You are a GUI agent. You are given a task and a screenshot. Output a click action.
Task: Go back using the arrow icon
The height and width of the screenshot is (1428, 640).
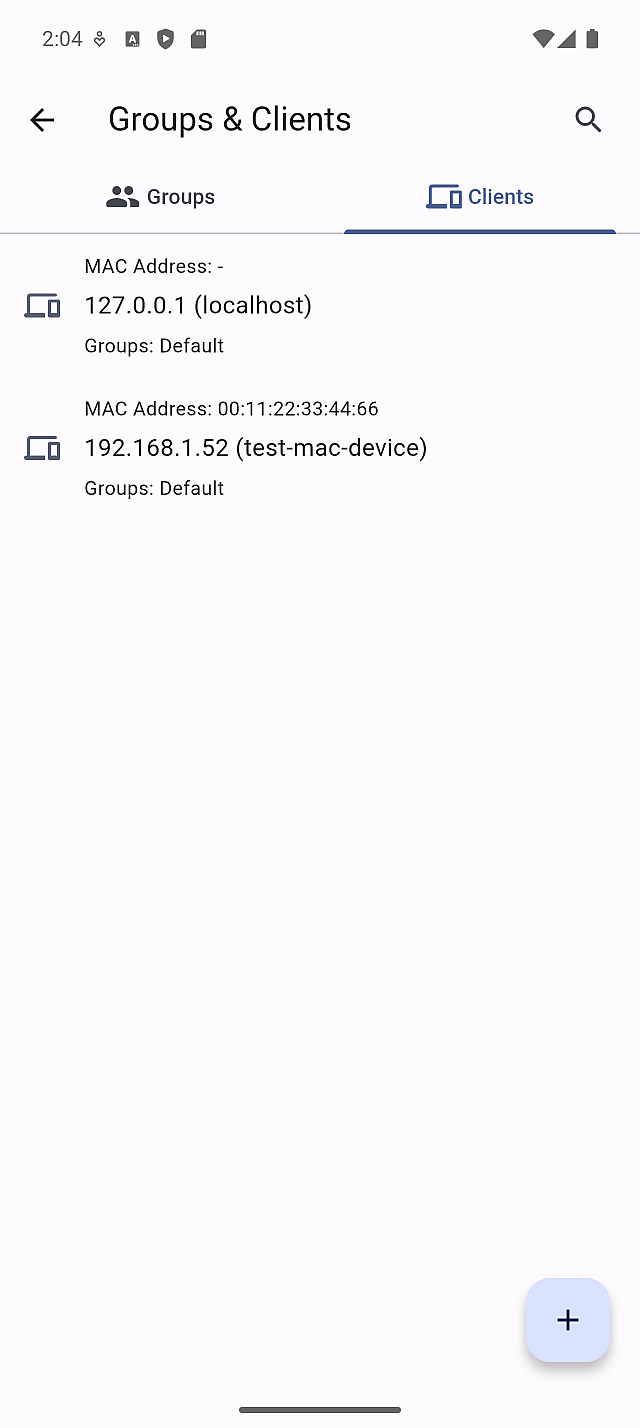[x=42, y=120]
